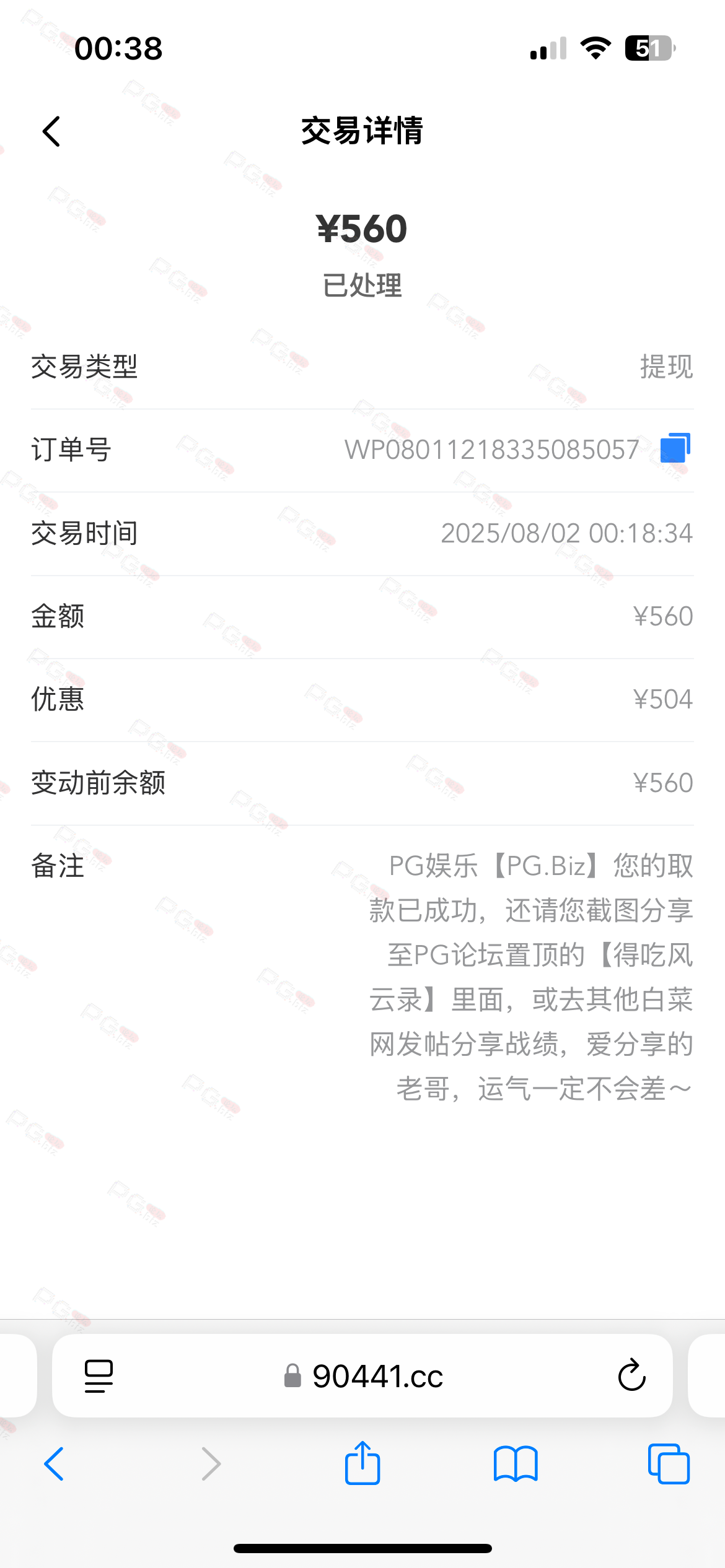Reload the current web page
The height and width of the screenshot is (1568, 725).
(631, 1376)
